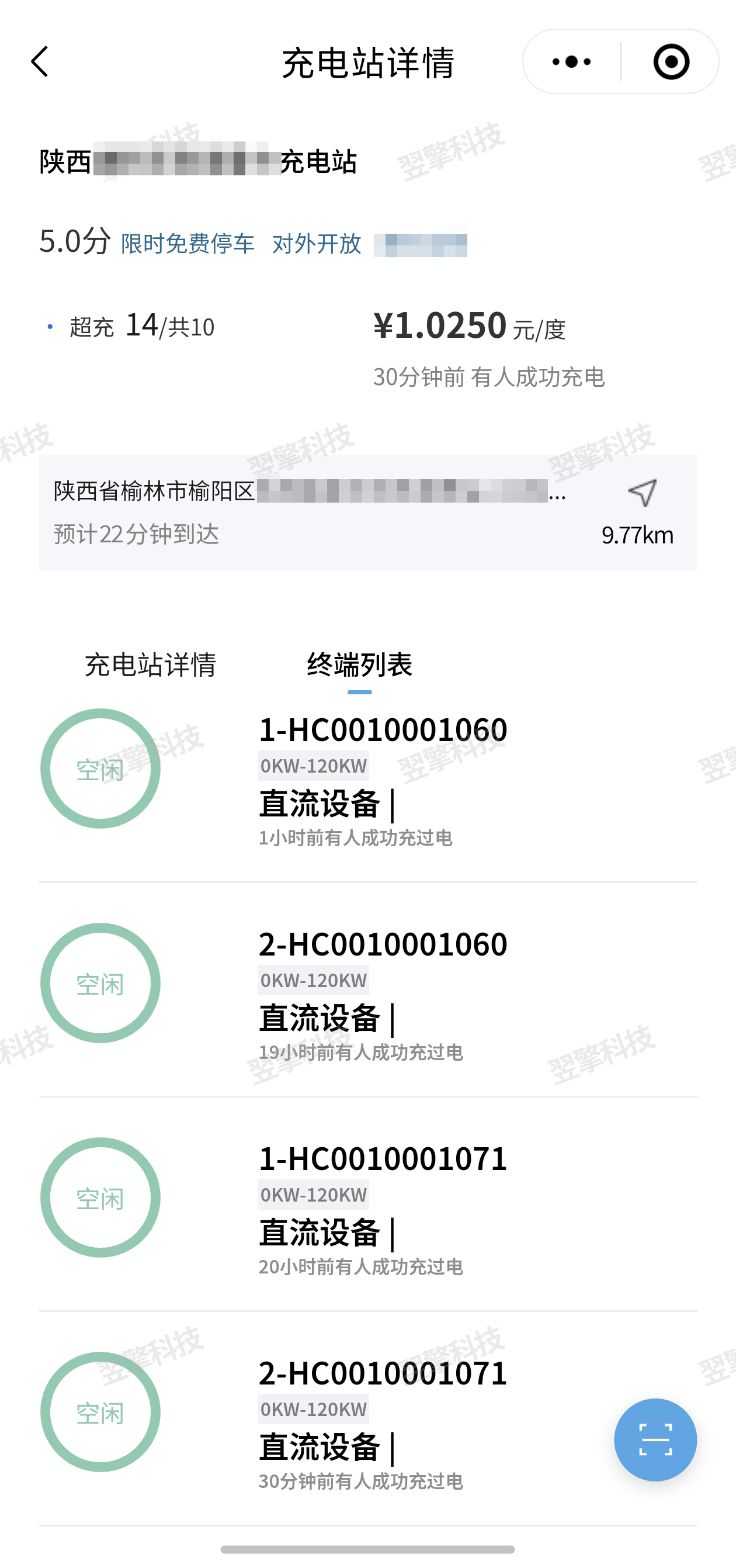Tap the back arrow to return

point(39,63)
